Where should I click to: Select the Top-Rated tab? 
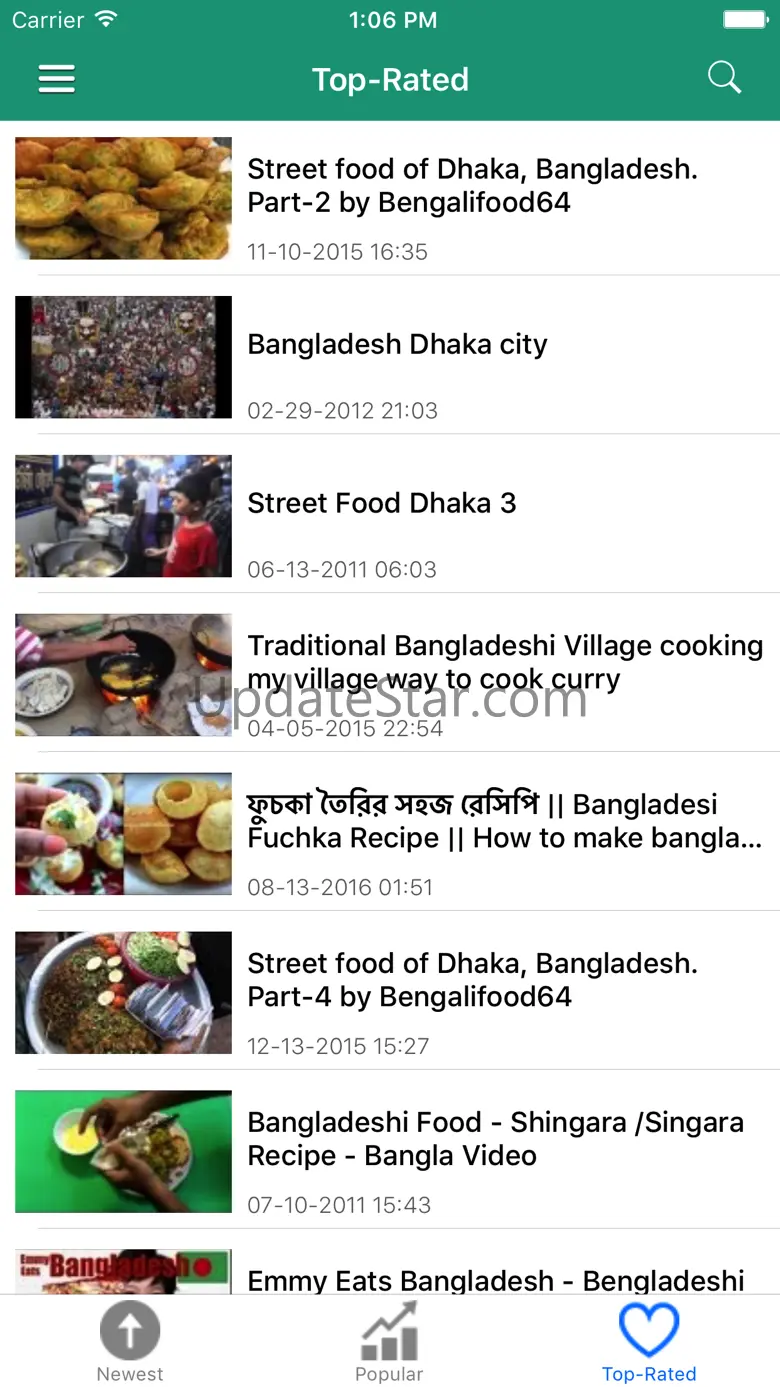(649, 1341)
